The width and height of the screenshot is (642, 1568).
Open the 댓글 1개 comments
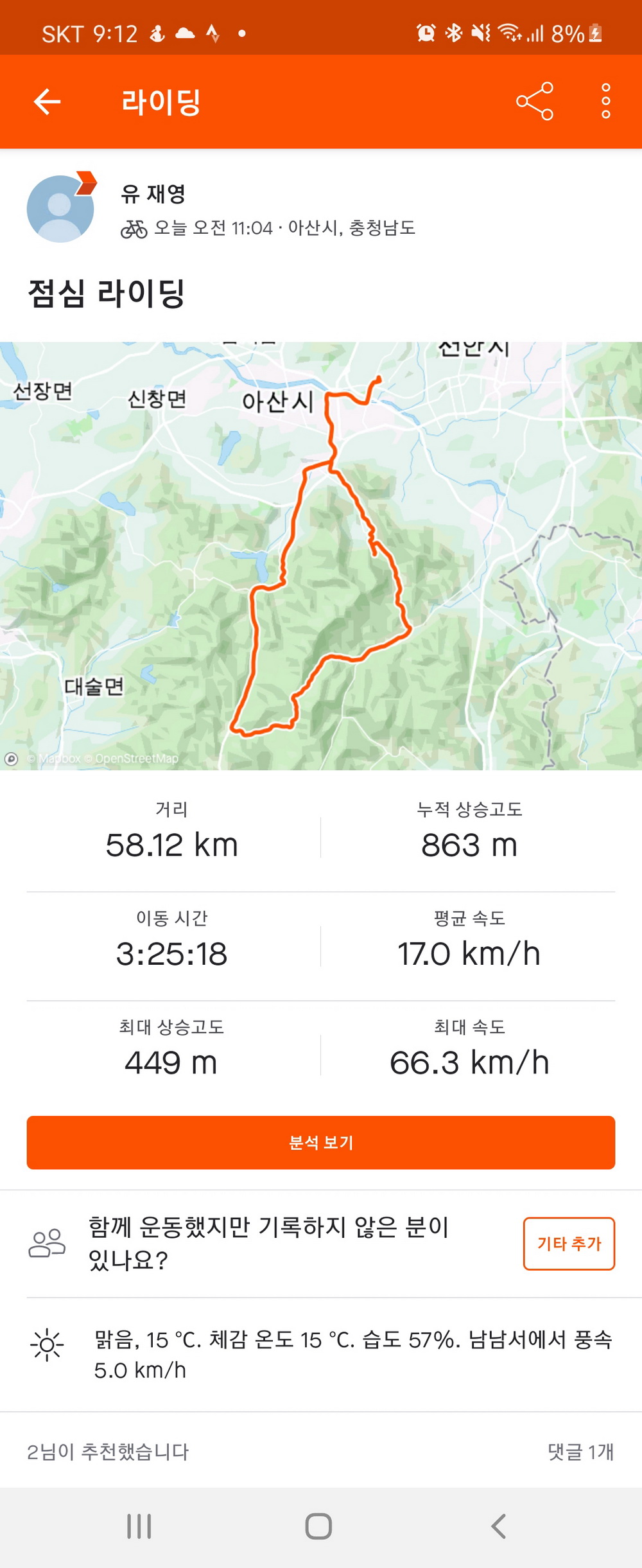coord(580,1451)
